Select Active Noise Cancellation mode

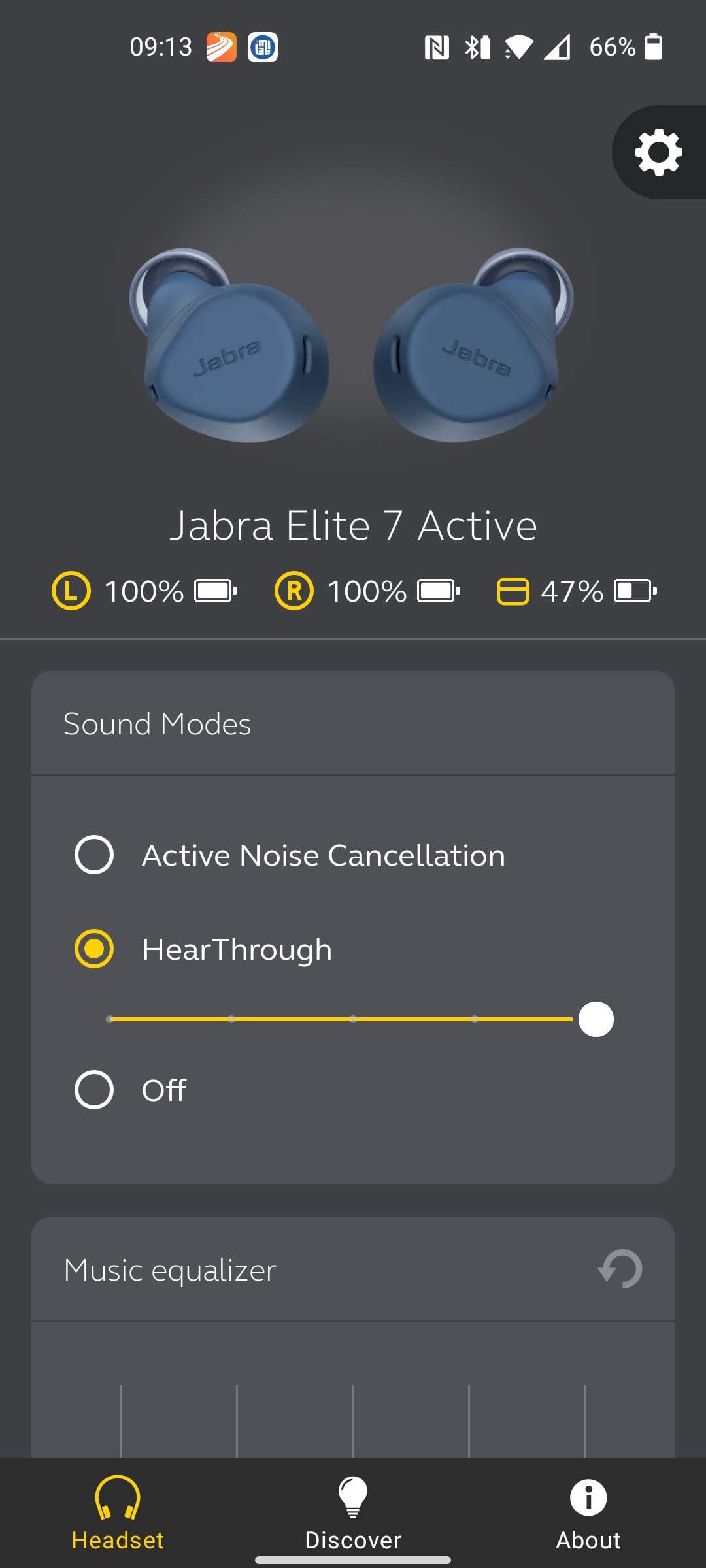94,855
